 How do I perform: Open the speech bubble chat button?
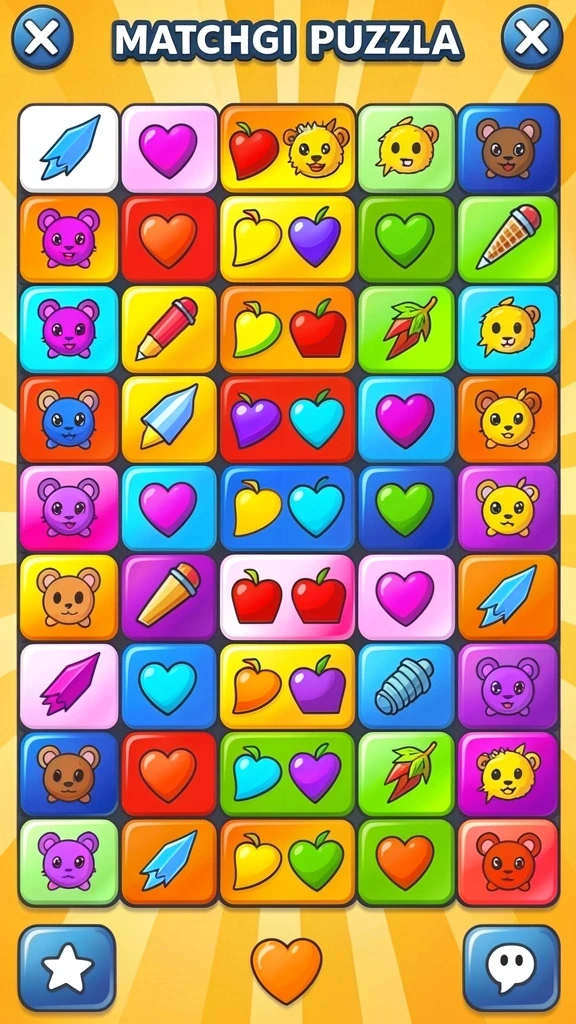point(511,968)
